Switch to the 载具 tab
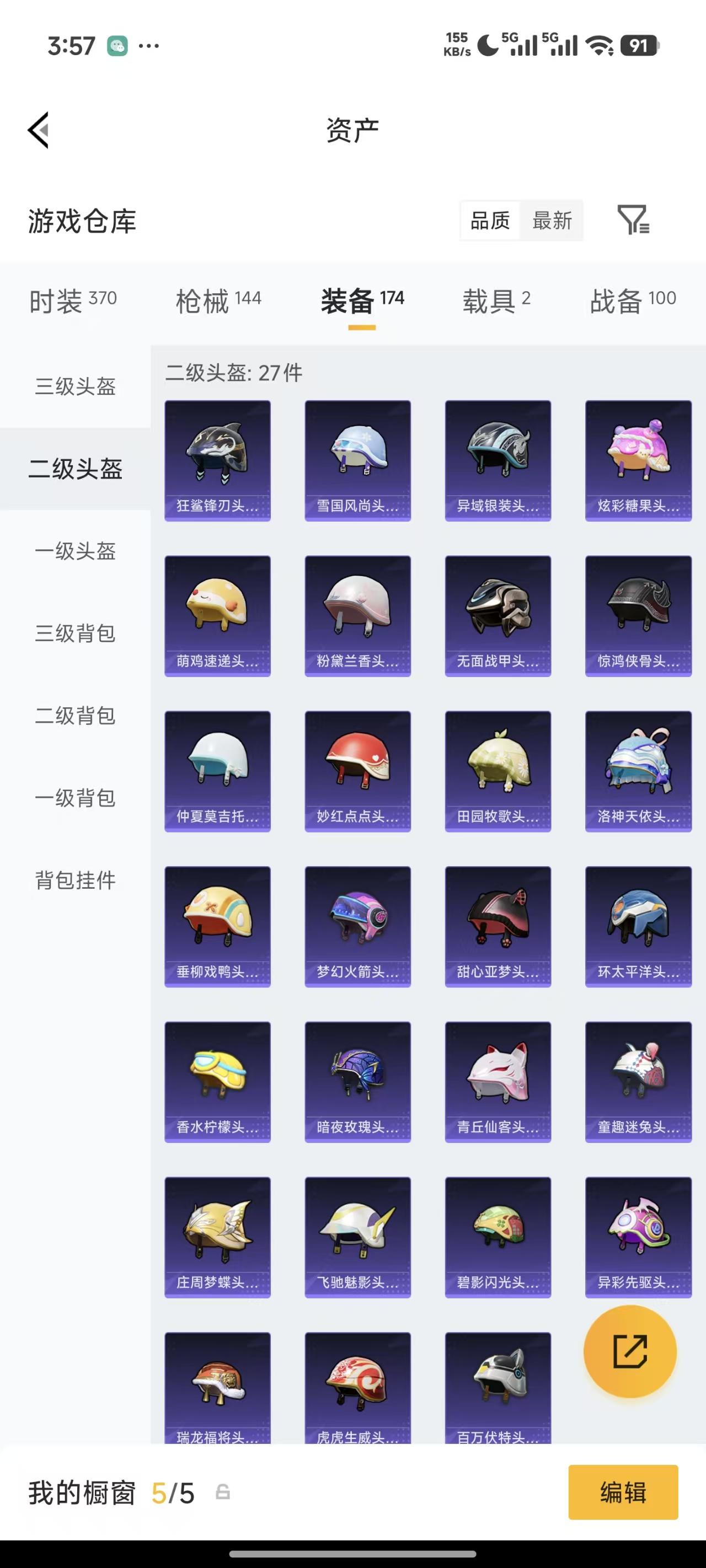The height and width of the screenshot is (1568, 706). coord(496,300)
